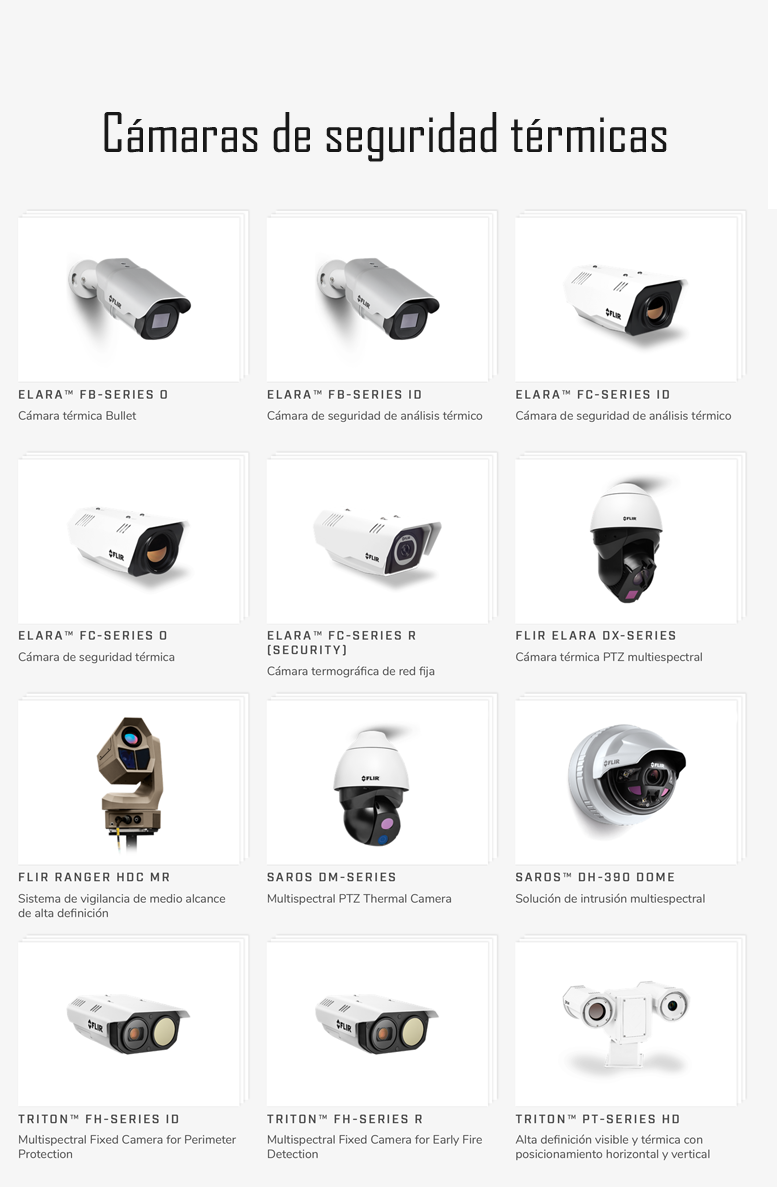This screenshot has width=777, height=1187.
Task: View Triton FH-Series ID camera
Action: pos(129,1024)
